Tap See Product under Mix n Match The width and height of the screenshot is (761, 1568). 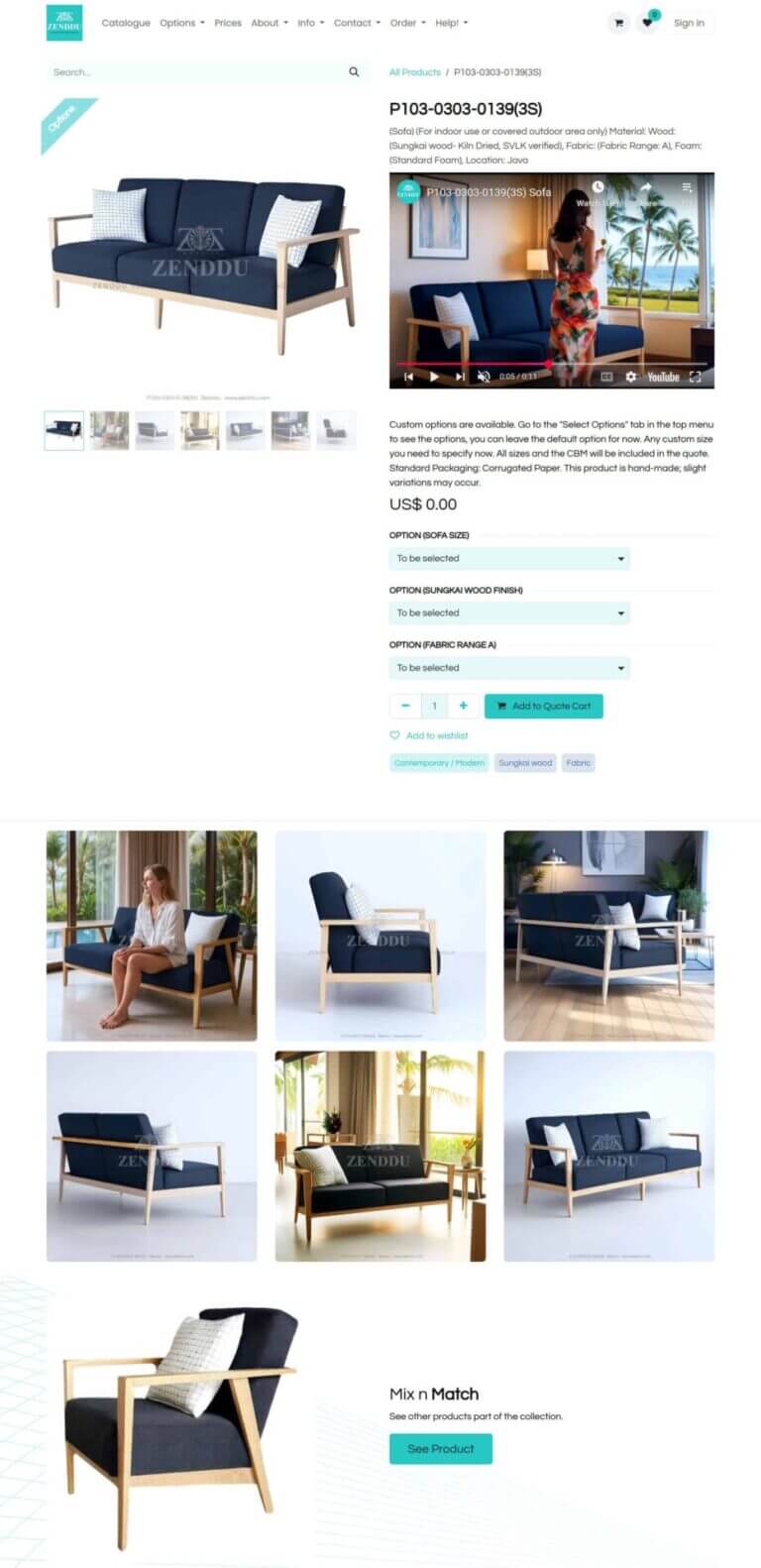pos(440,1448)
